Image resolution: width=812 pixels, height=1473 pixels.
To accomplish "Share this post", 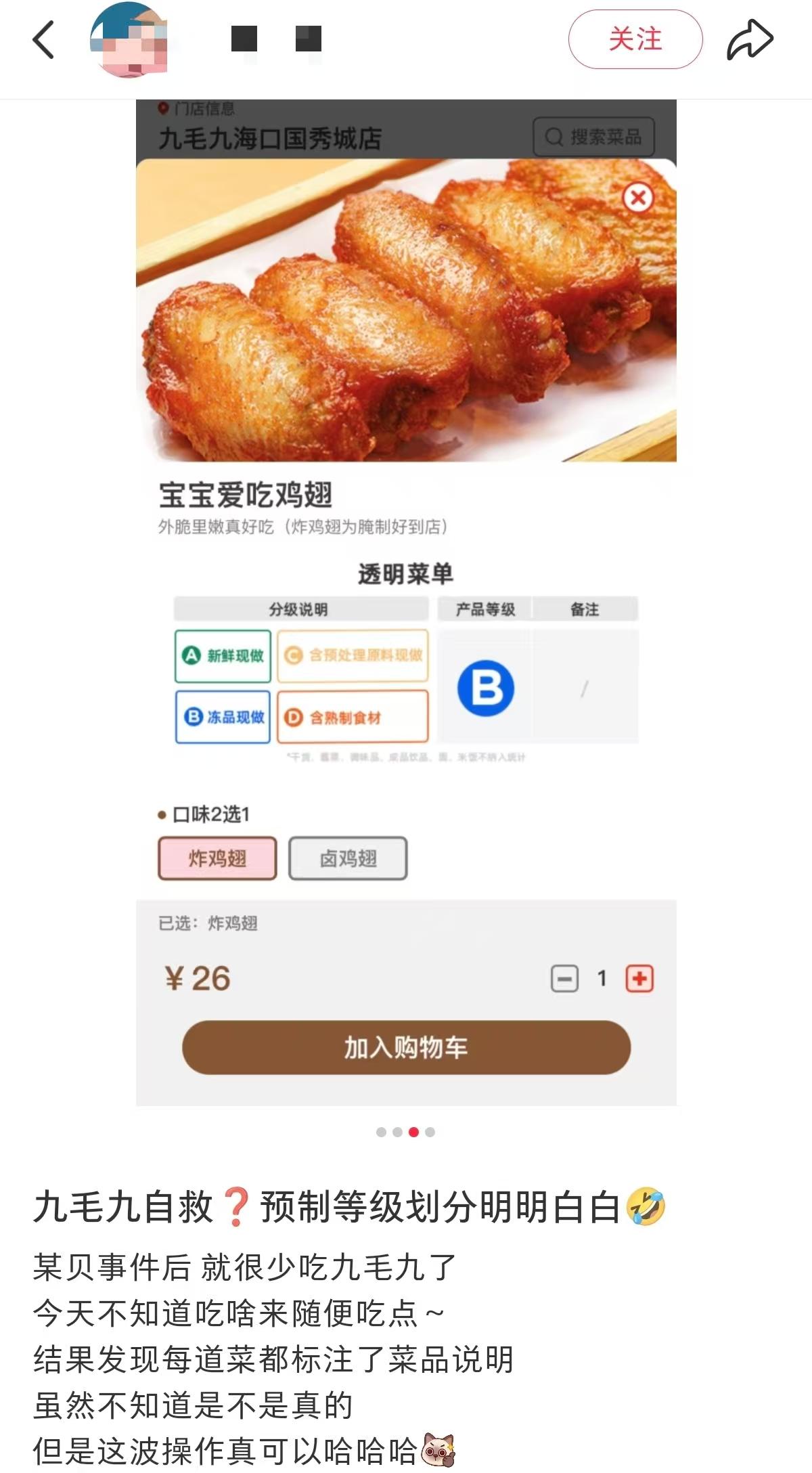I will coord(750,39).
